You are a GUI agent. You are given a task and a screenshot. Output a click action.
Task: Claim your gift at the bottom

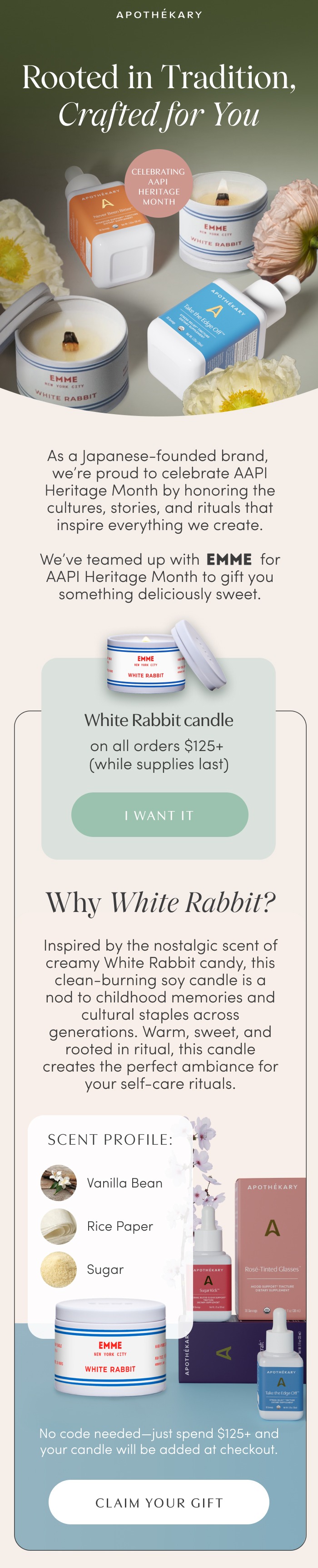159,1502
